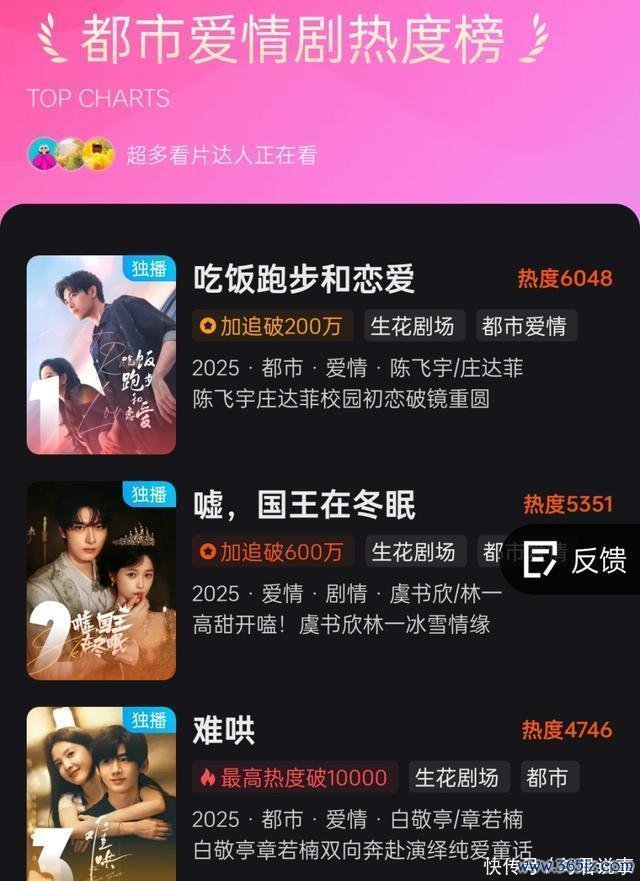Tap 都市爱情 tag under 吃饭跑步和恋爱
This screenshot has height=881, width=640.
coord(523,326)
